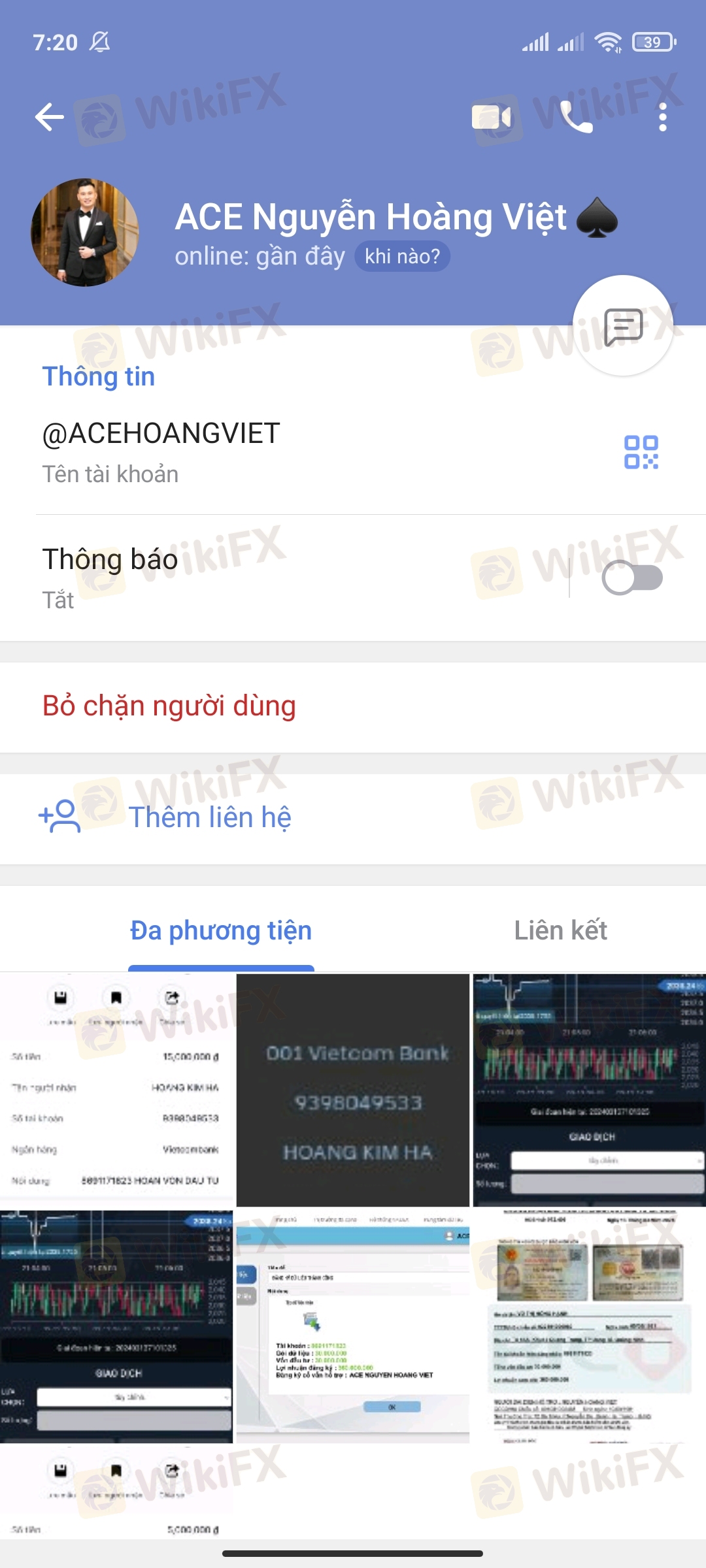Tap the @ACEHOANGVIET username row
The height and width of the screenshot is (1568, 706).
point(261,451)
